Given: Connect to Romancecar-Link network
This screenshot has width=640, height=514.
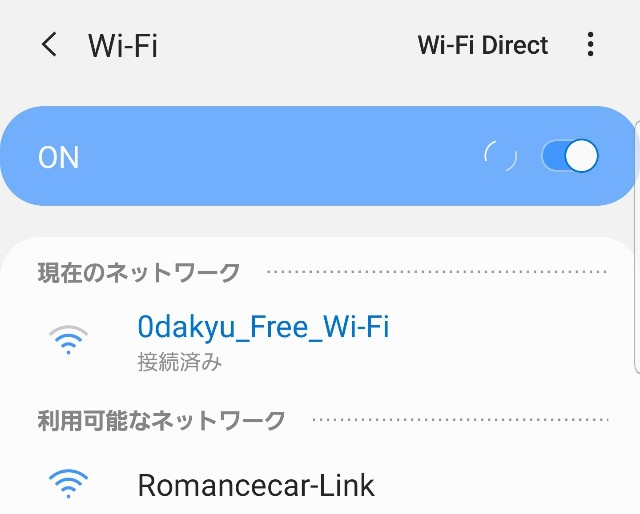Looking at the screenshot, I should pos(256,486).
